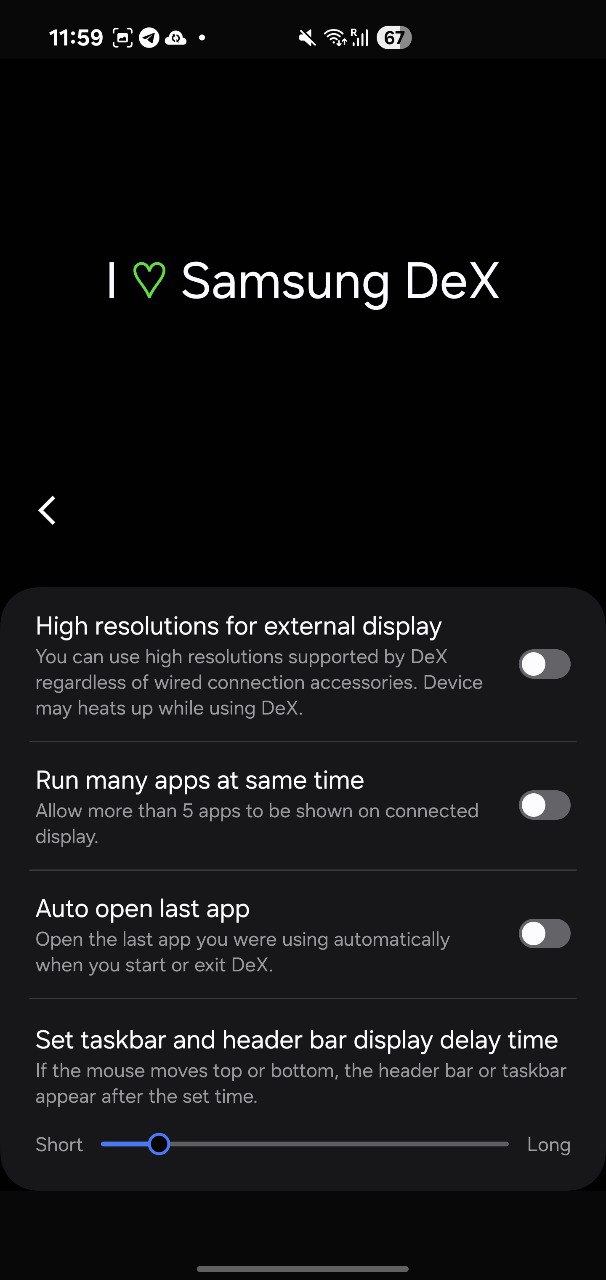
Task: Toggle Auto open last app switch
Action: click(x=545, y=934)
